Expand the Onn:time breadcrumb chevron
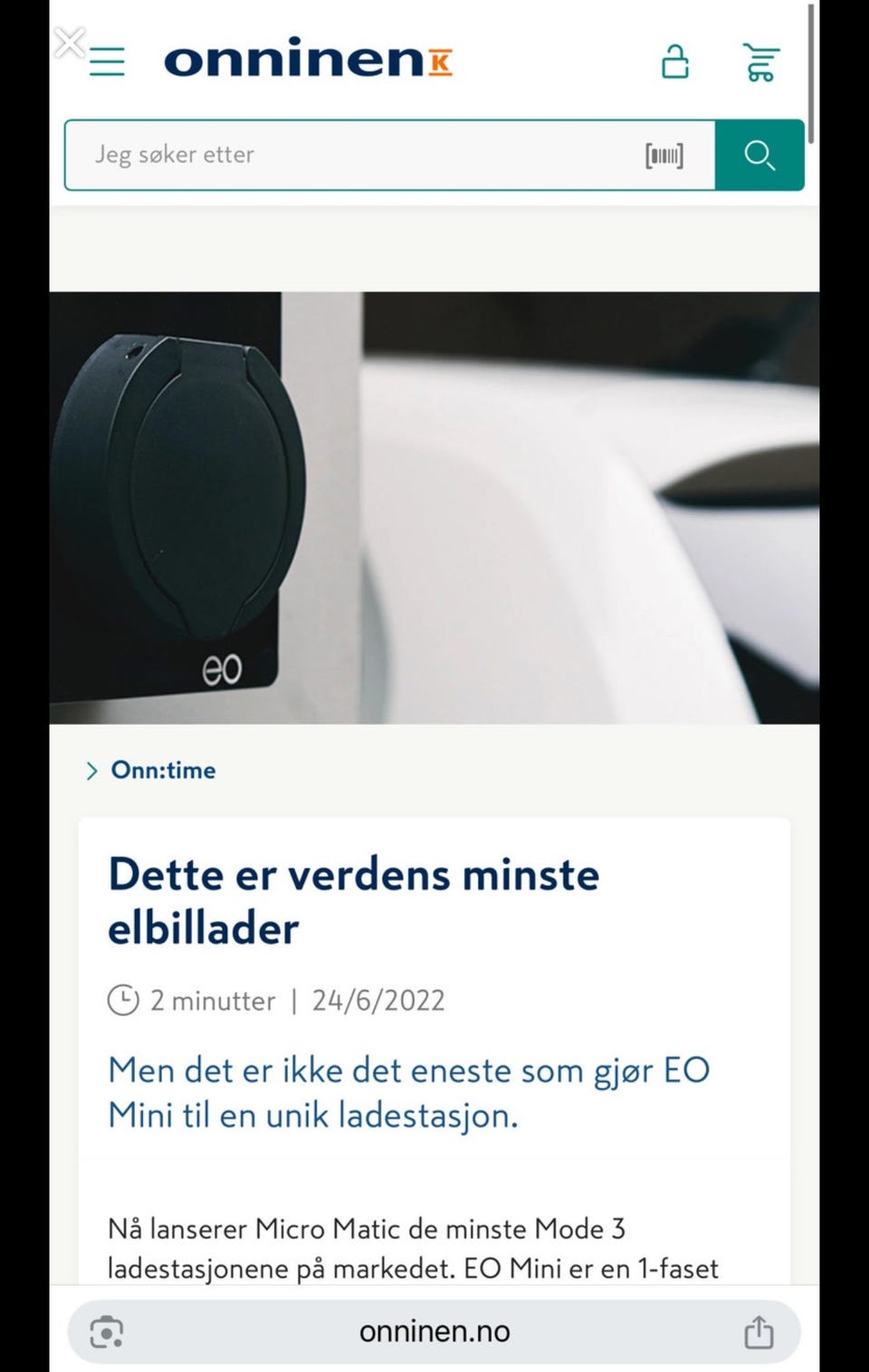869x1372 pixels. pyautogui.click(x=91, y=770)
